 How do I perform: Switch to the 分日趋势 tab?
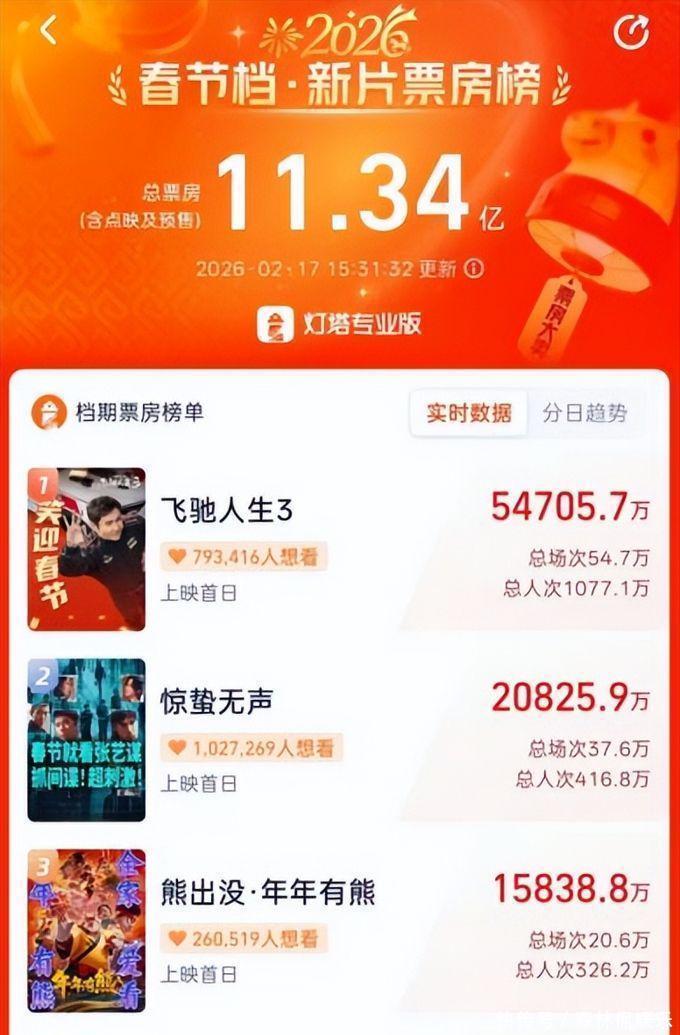pyautogui.click(x=585, y=412)
